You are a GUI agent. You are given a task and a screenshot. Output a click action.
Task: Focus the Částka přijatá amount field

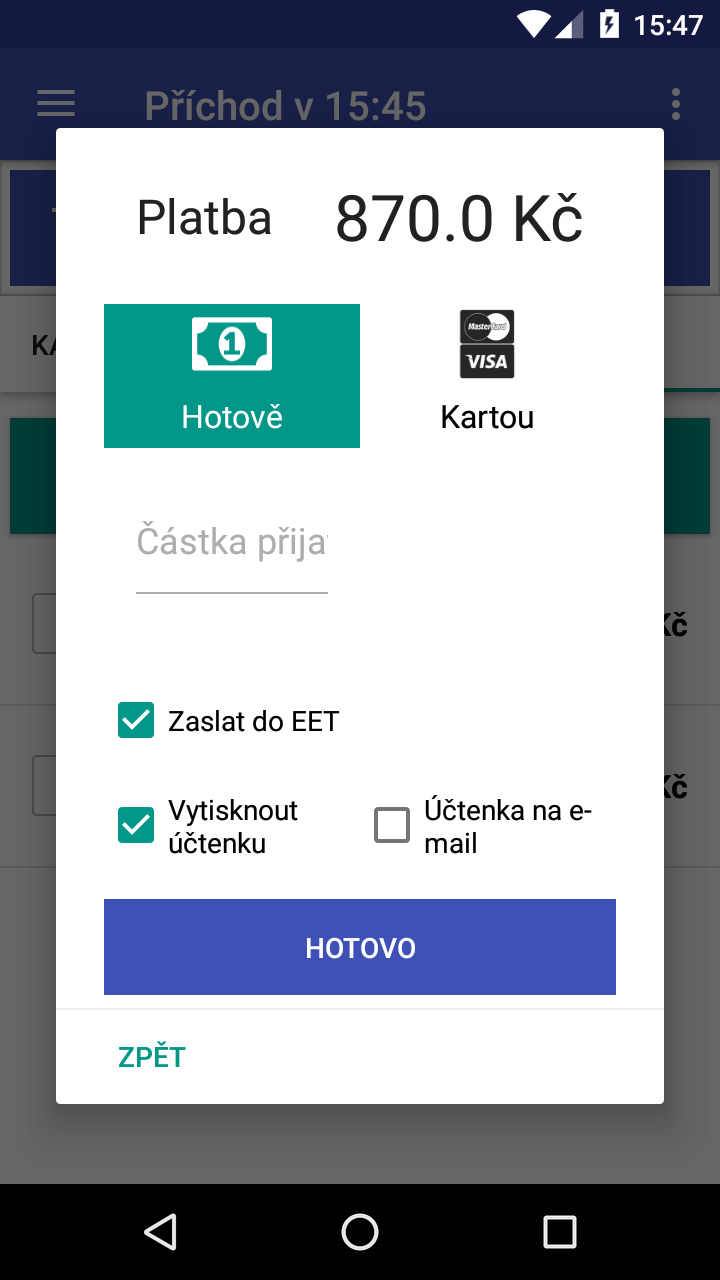coord(232,544)
